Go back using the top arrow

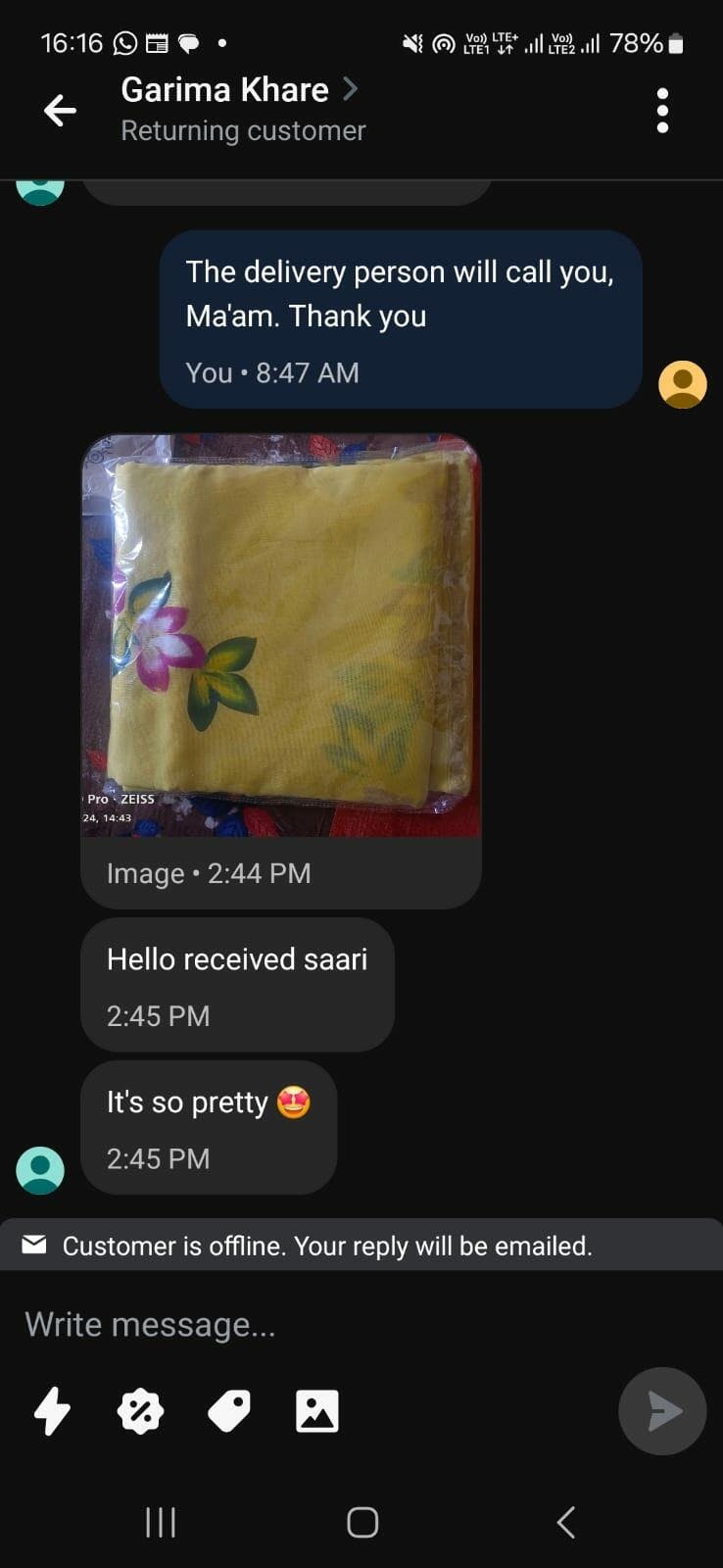pos(60,111)
